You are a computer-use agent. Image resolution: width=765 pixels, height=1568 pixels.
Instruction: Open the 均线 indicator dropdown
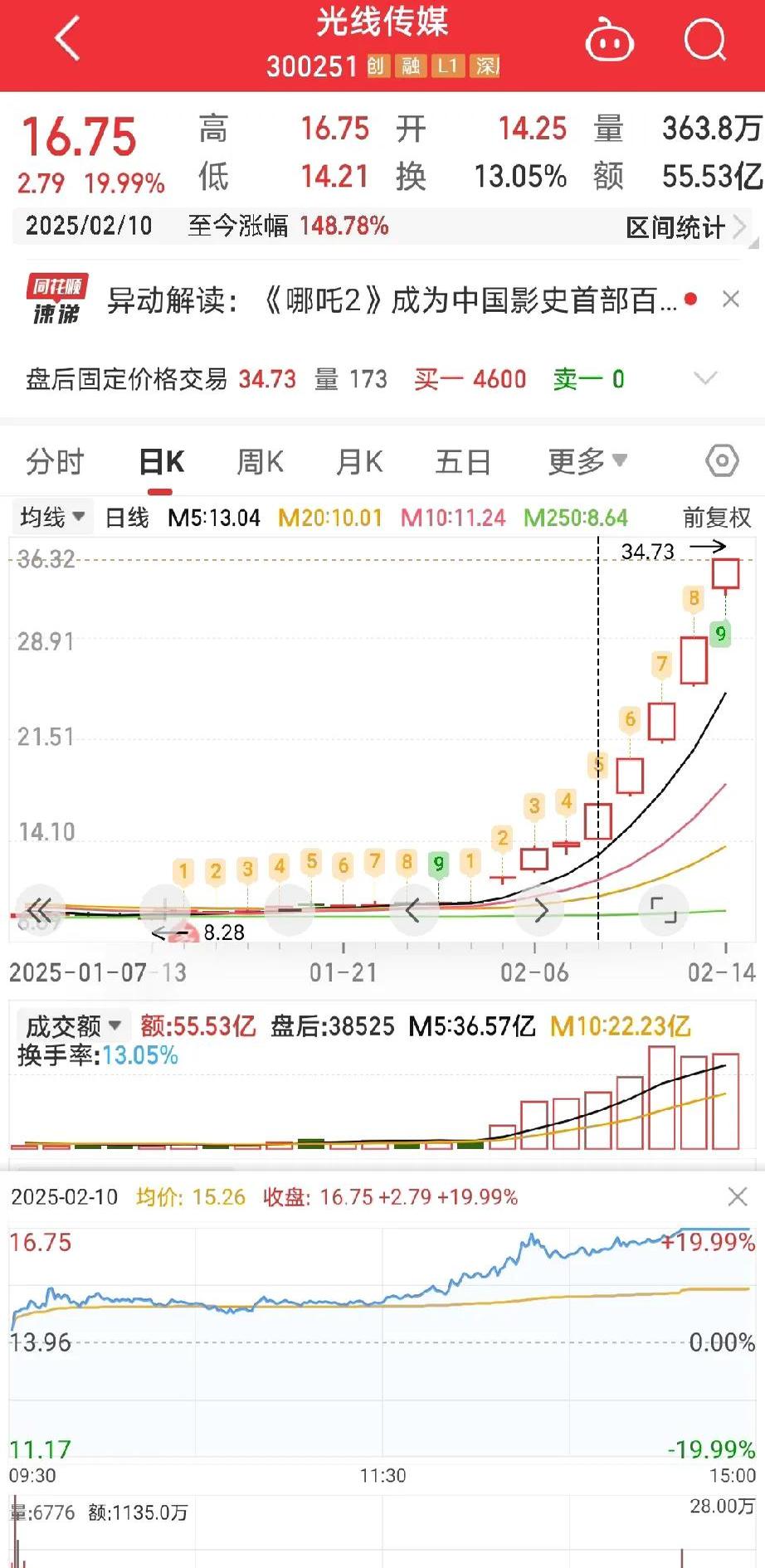pyautogui.click(x=51, y=516)
